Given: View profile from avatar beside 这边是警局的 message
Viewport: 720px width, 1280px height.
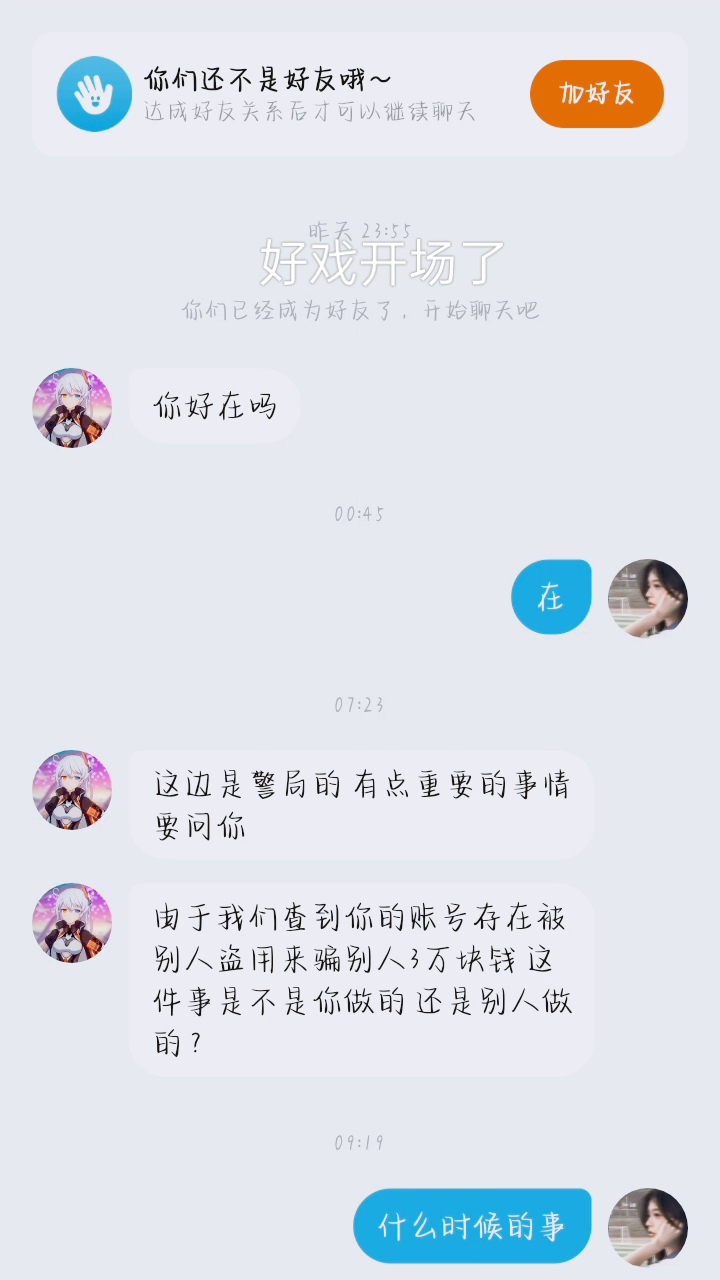Looking at the screenshot, I should (72, 790).
